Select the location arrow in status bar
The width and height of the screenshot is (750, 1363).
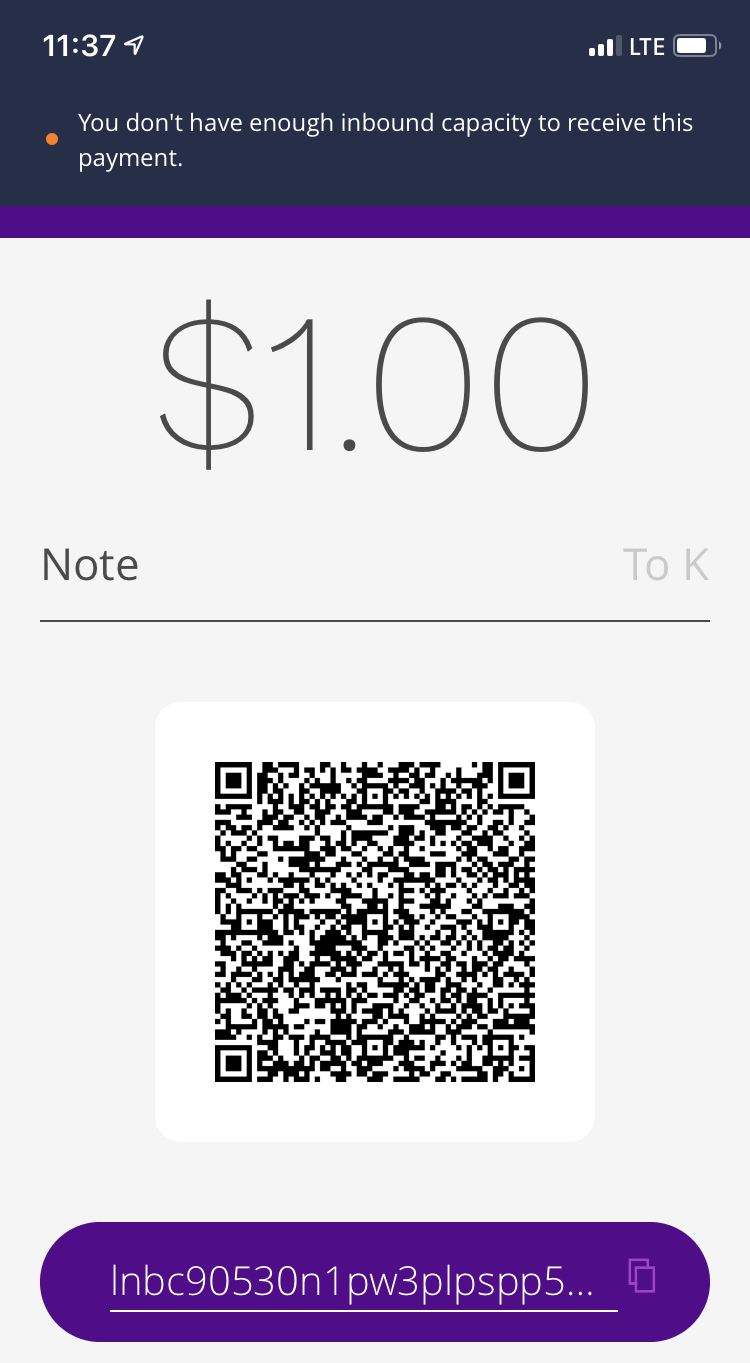coord(133,45)
